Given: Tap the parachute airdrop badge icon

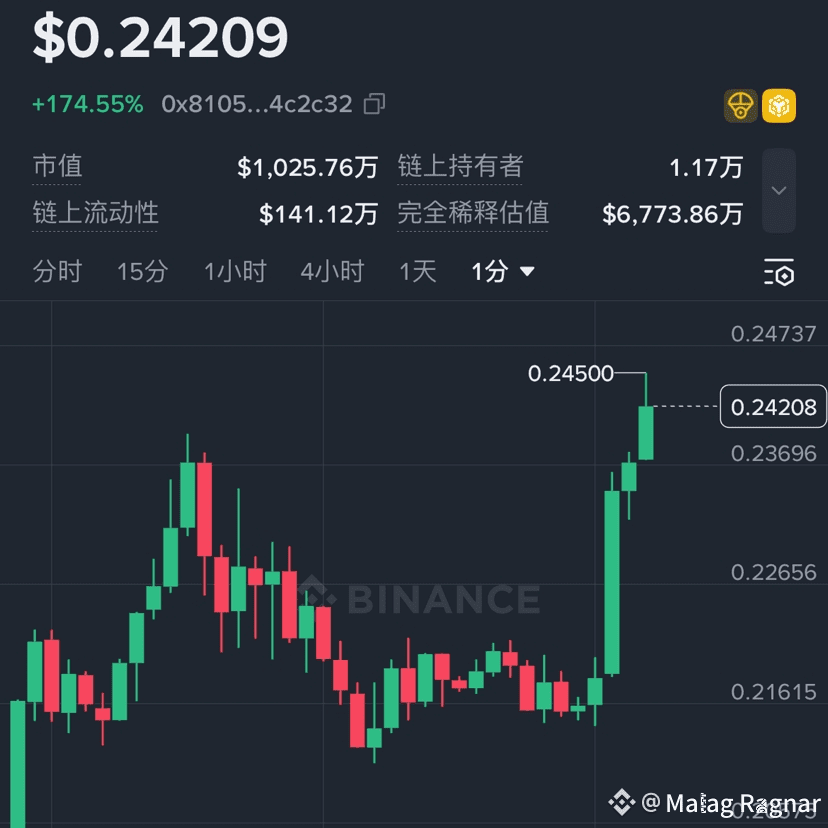Looking at the screenshot, I should 741,105.
